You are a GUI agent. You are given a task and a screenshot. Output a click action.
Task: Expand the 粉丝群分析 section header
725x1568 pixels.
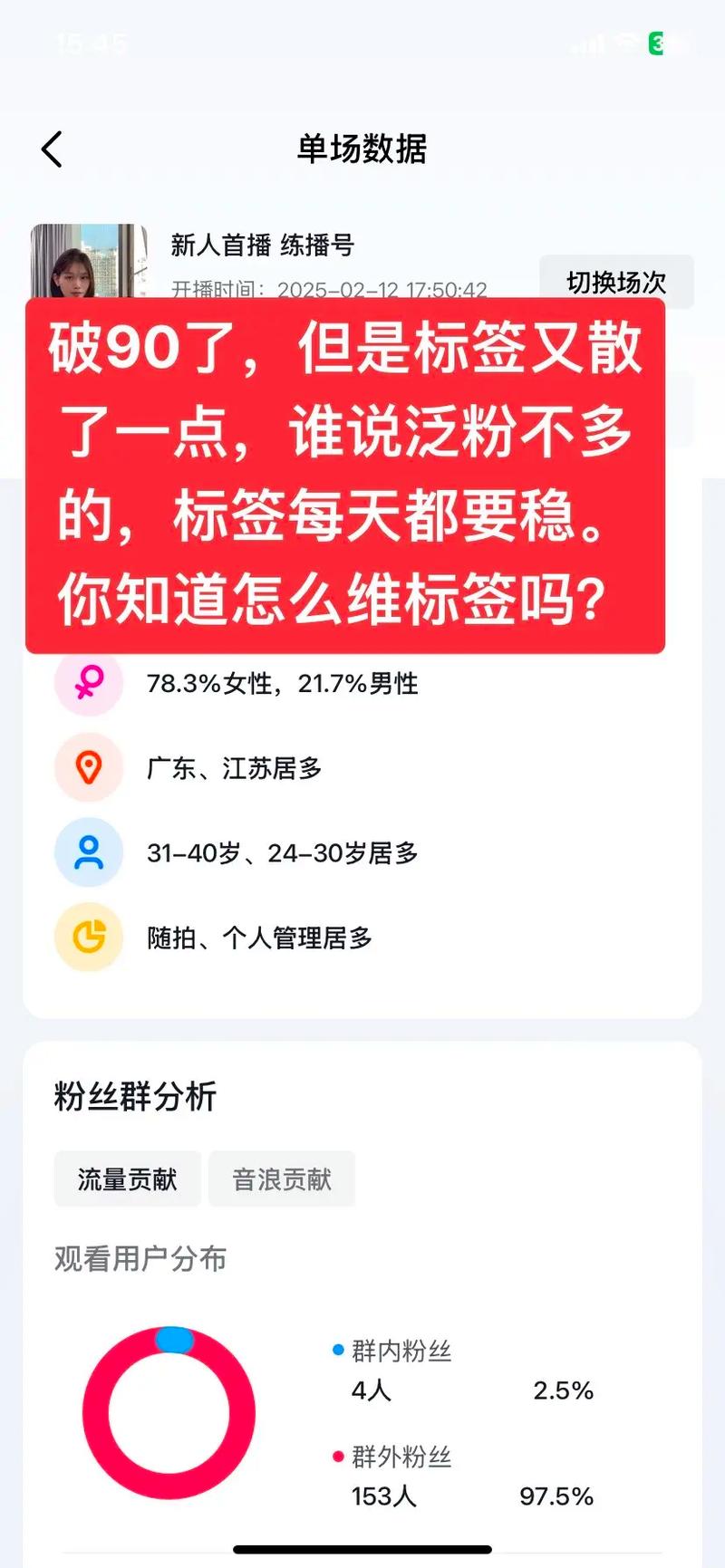pyautogui.click(x=136, y=1096)
